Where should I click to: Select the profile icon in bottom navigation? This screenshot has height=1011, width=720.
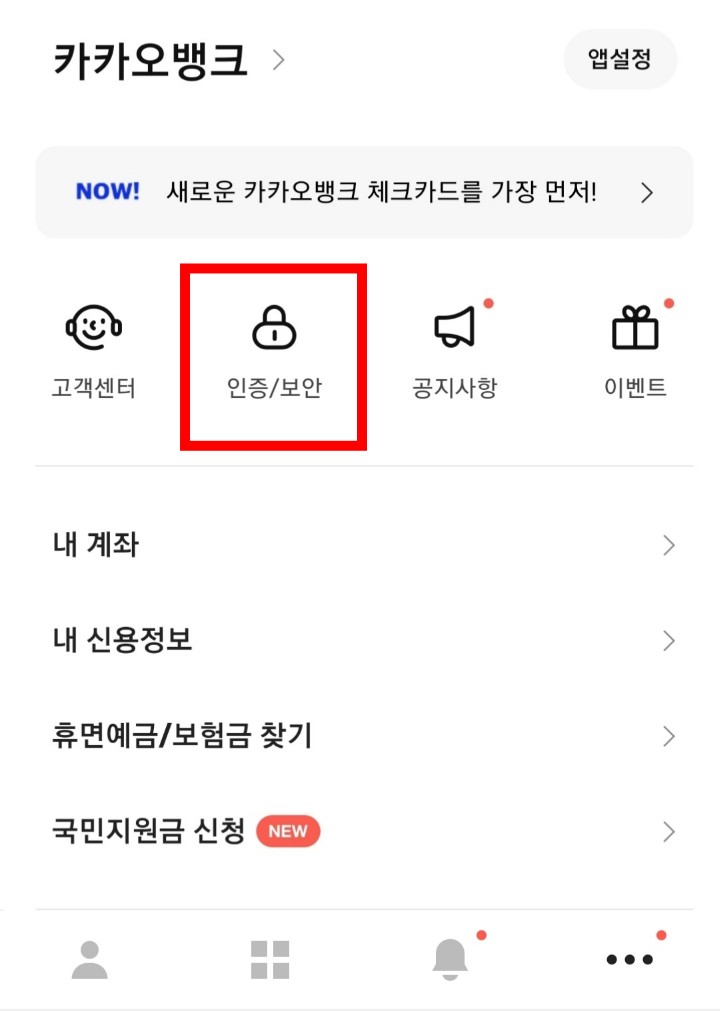(x=90, y=958)
